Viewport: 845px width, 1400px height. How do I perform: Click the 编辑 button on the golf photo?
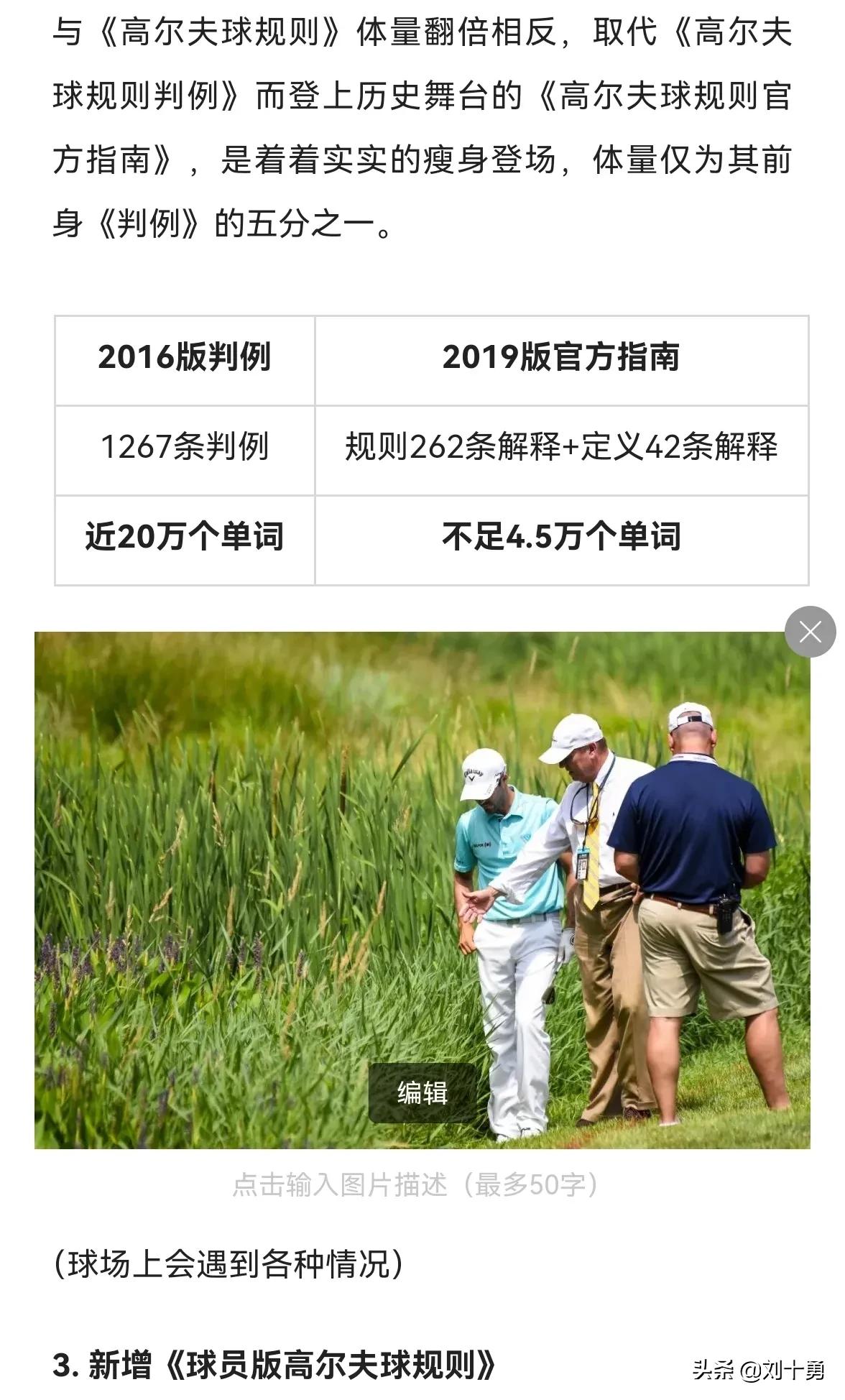pos(420,1094)
